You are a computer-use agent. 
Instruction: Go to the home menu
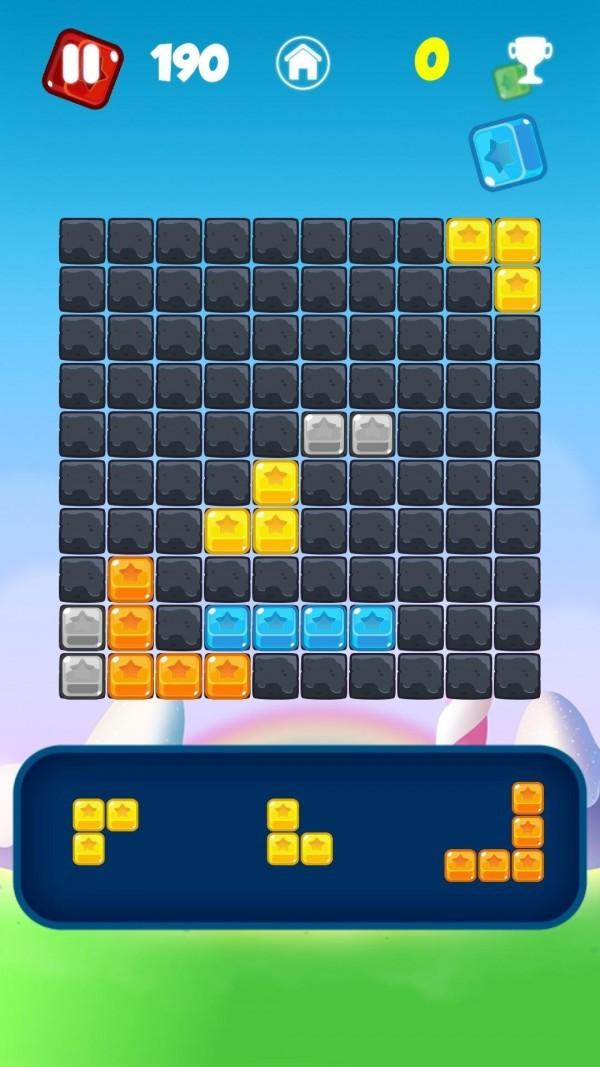(302, 64)
